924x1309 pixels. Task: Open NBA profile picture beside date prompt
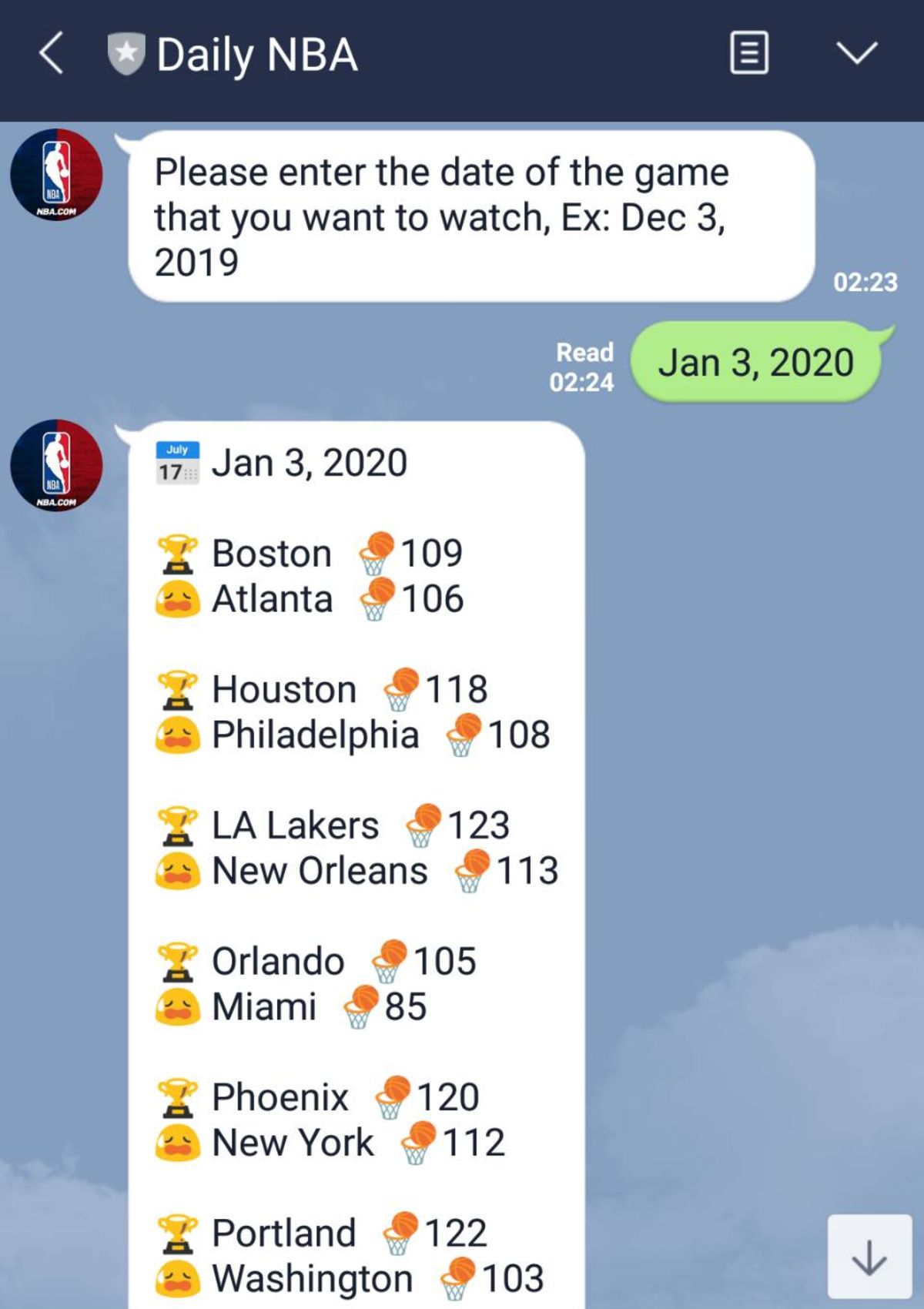pos(56,175)
